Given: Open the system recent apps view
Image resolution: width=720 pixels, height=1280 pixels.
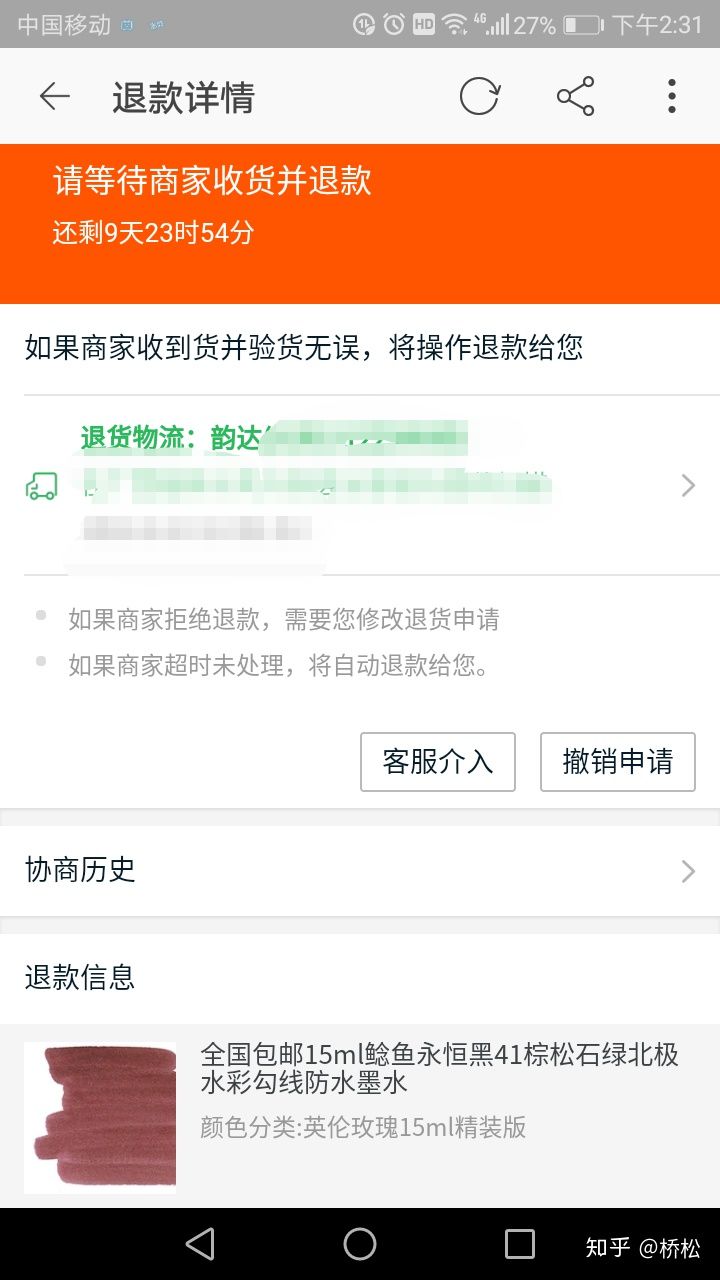Looking at the screenshot, I should coord(519,1244).
